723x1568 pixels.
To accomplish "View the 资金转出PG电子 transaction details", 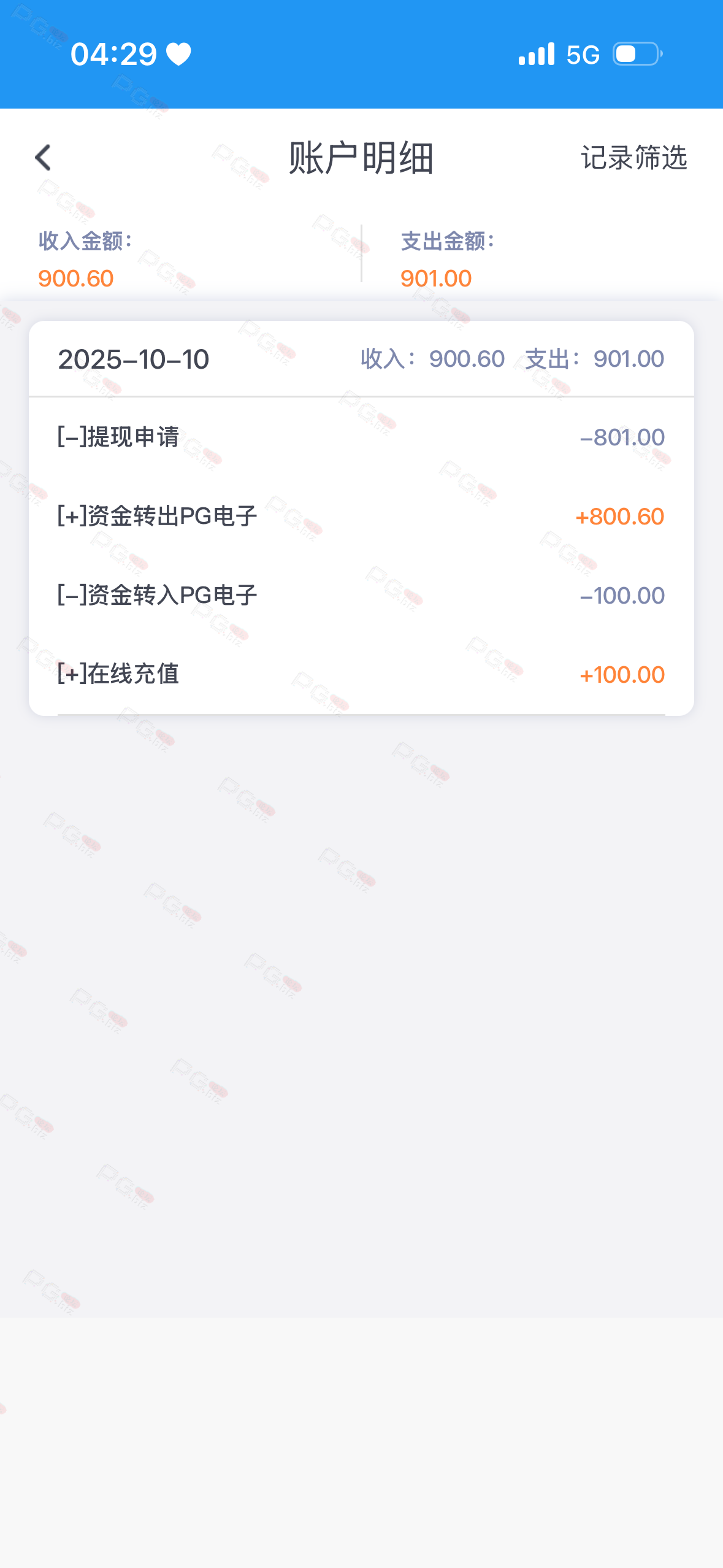I will pos(361,517).
